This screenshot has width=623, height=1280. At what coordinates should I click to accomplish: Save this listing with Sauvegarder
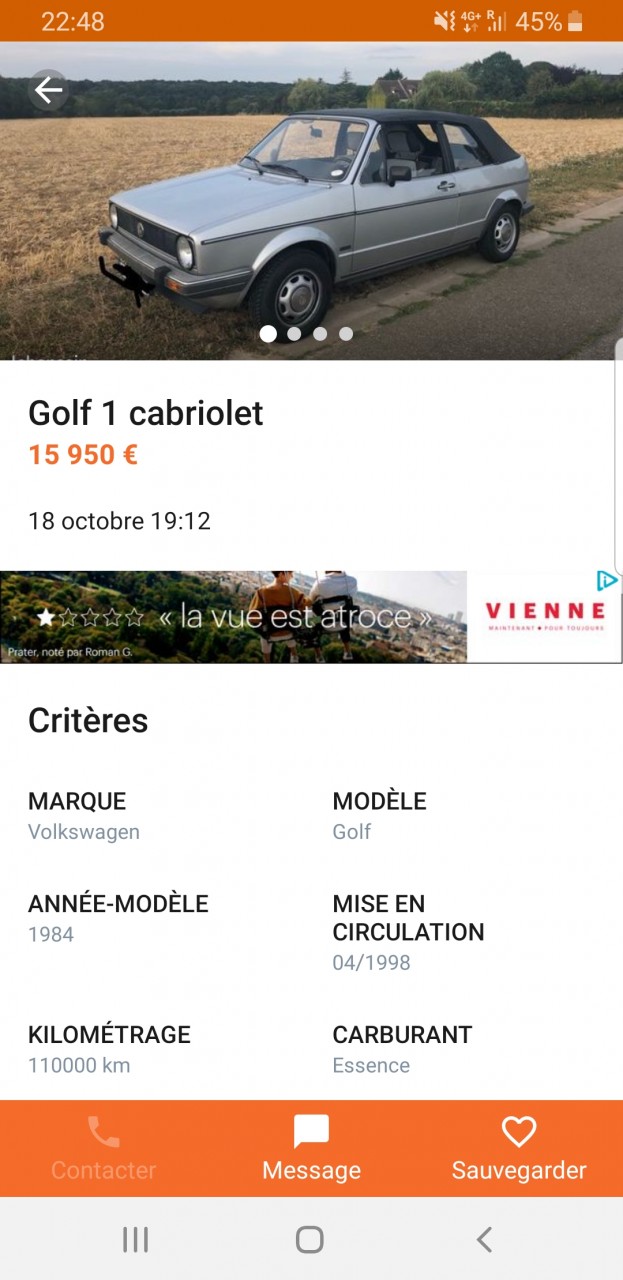[518, 1149]
